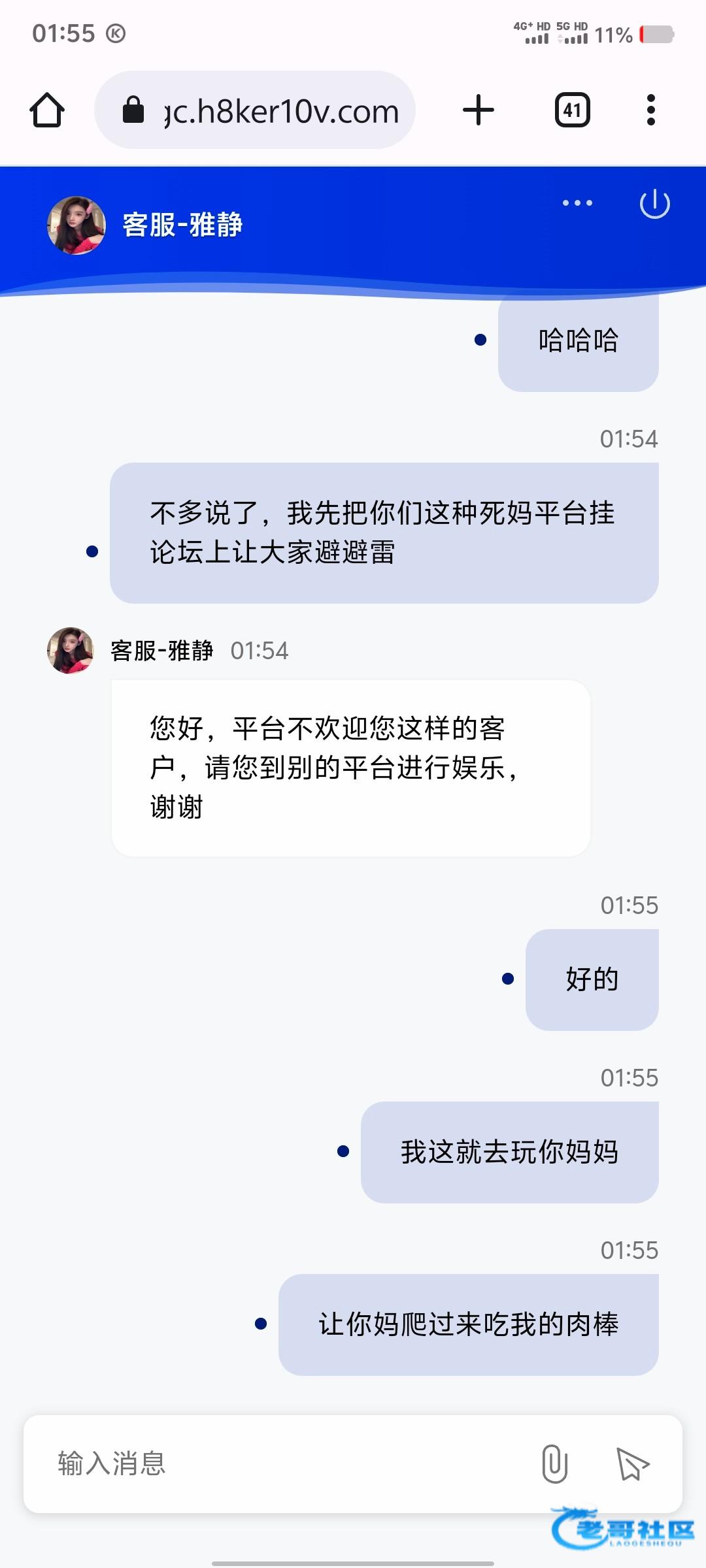Screen dimensions: 706x1568
Task: Open the browser overflow menu
Action: tap(650, 110)
